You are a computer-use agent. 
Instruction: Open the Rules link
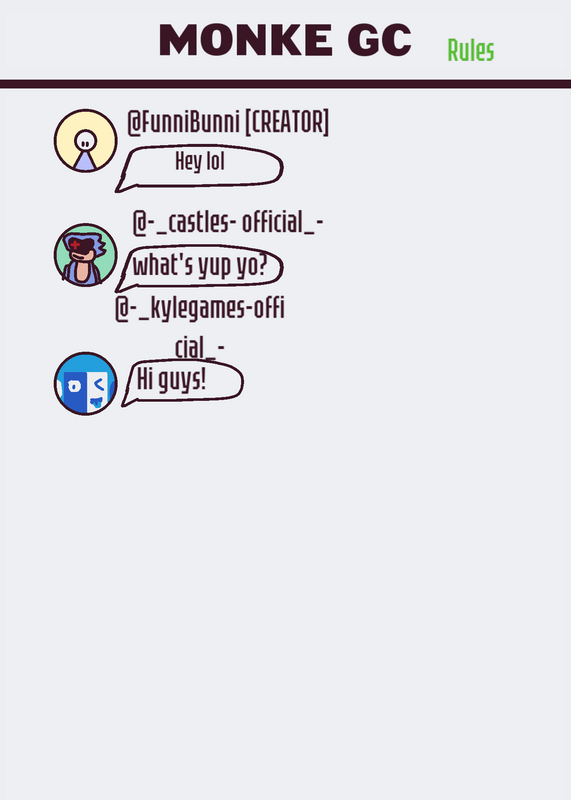pyautogui.click(x=470, y=50)
